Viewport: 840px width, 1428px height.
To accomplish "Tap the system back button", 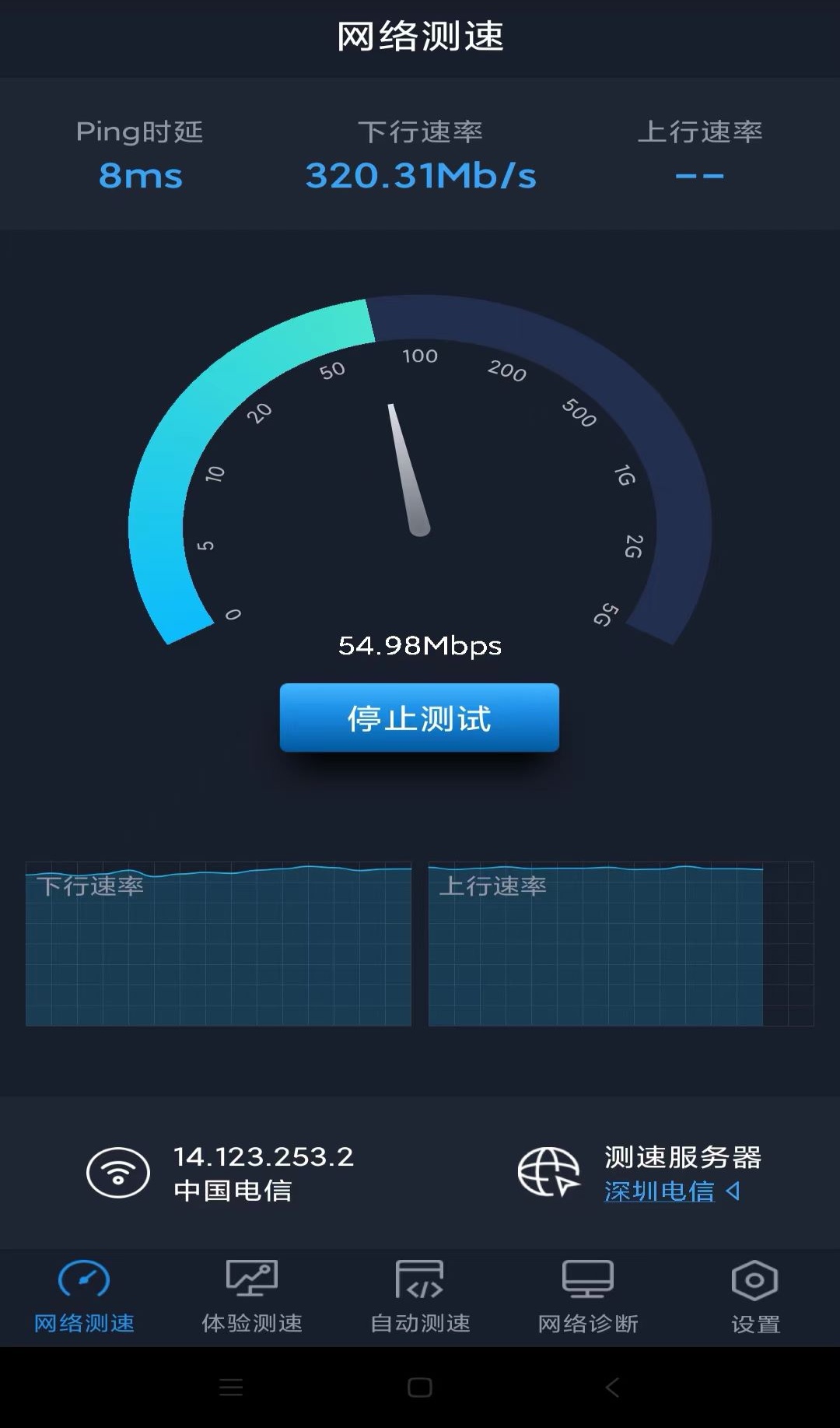I will (612, 1387).
